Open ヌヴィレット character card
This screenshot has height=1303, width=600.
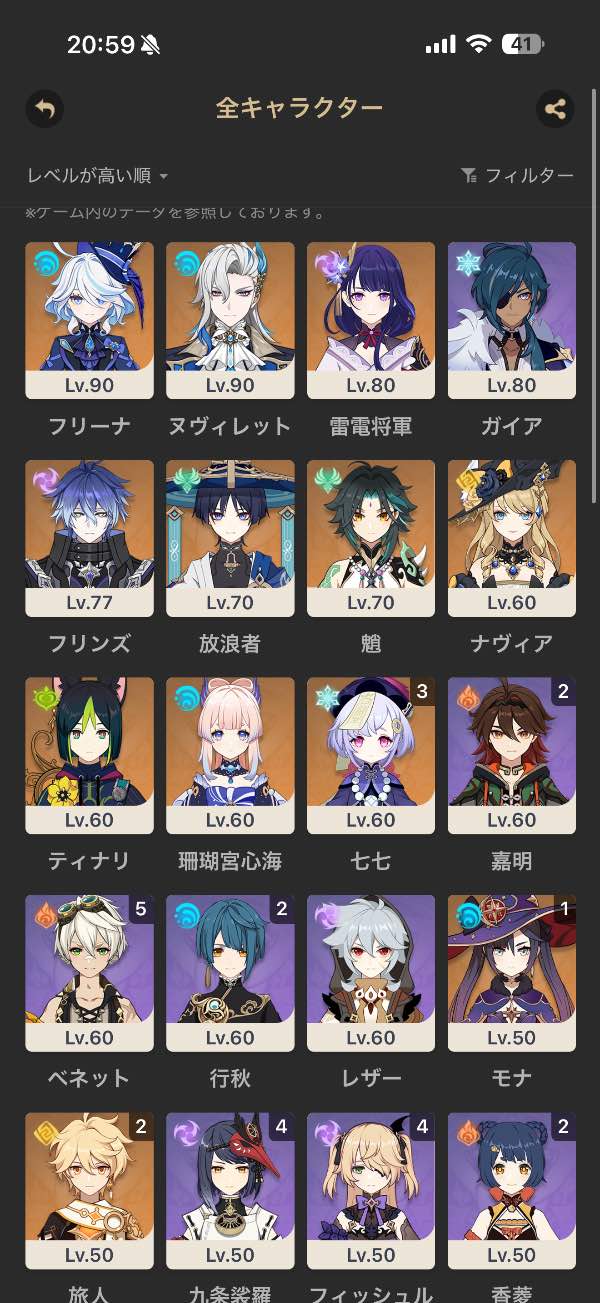230,320
